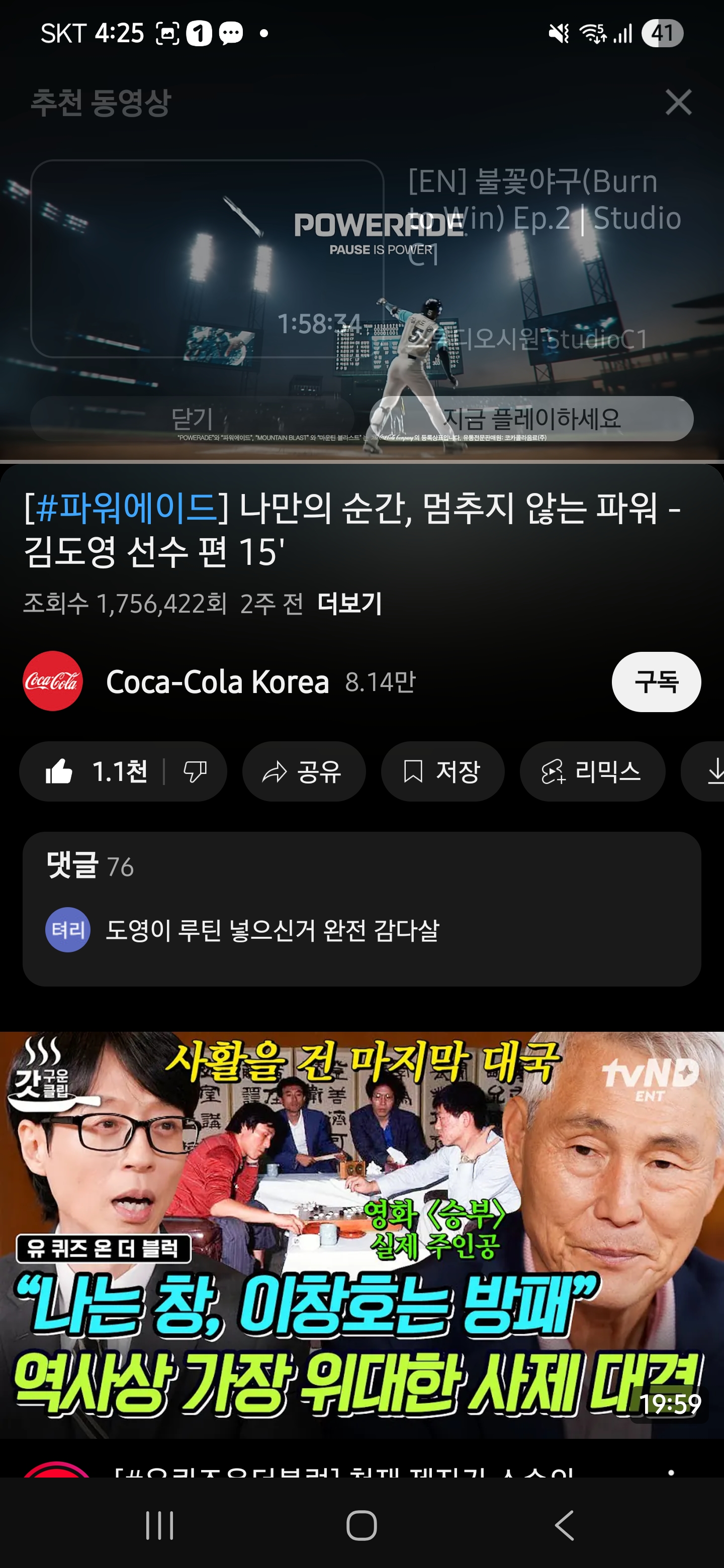Tap the 닫기 button on the overlay
The width and height of the screenshot is (724, 1568).
point(192,419)
